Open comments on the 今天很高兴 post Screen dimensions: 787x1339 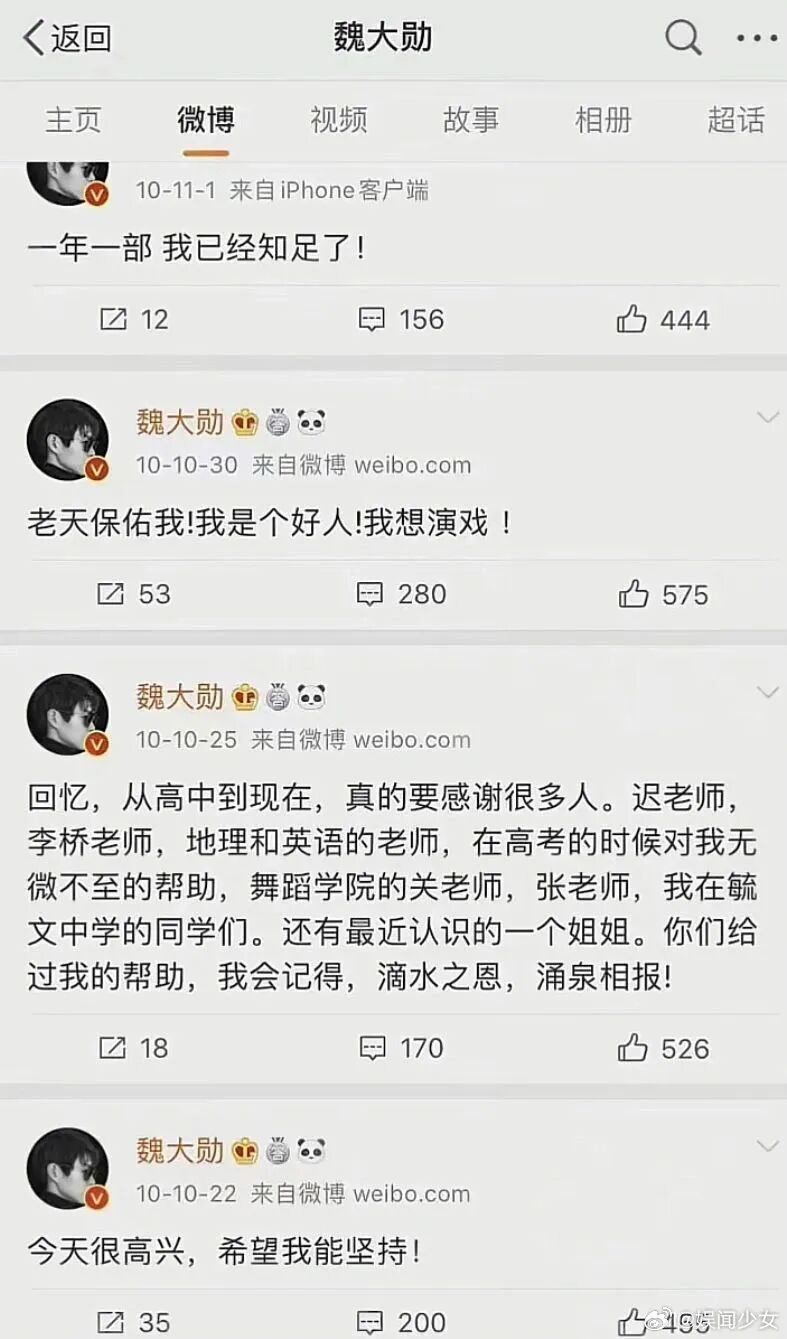pos(401,1322)
